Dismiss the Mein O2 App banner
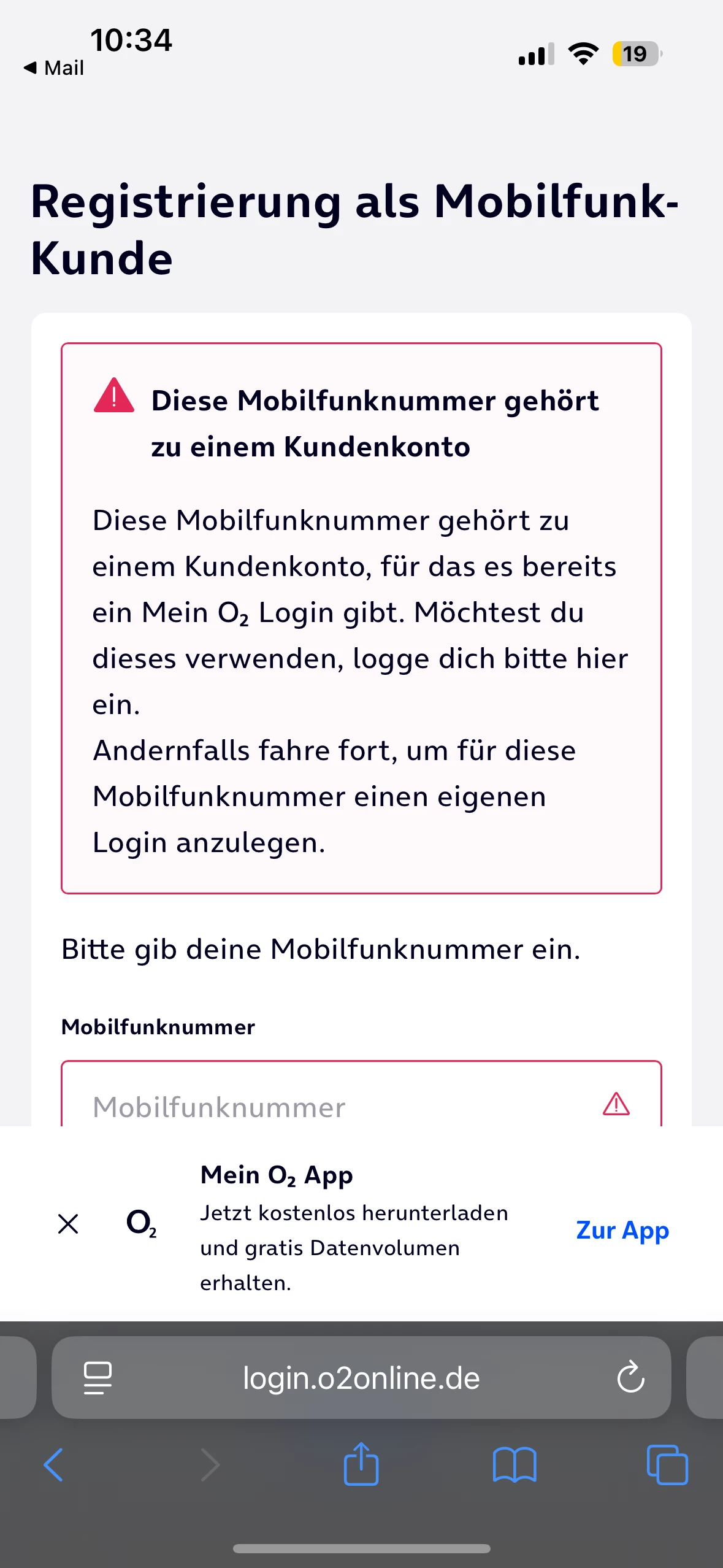The width and height of the screenshot is (723, 1568). pos(68,1223)
